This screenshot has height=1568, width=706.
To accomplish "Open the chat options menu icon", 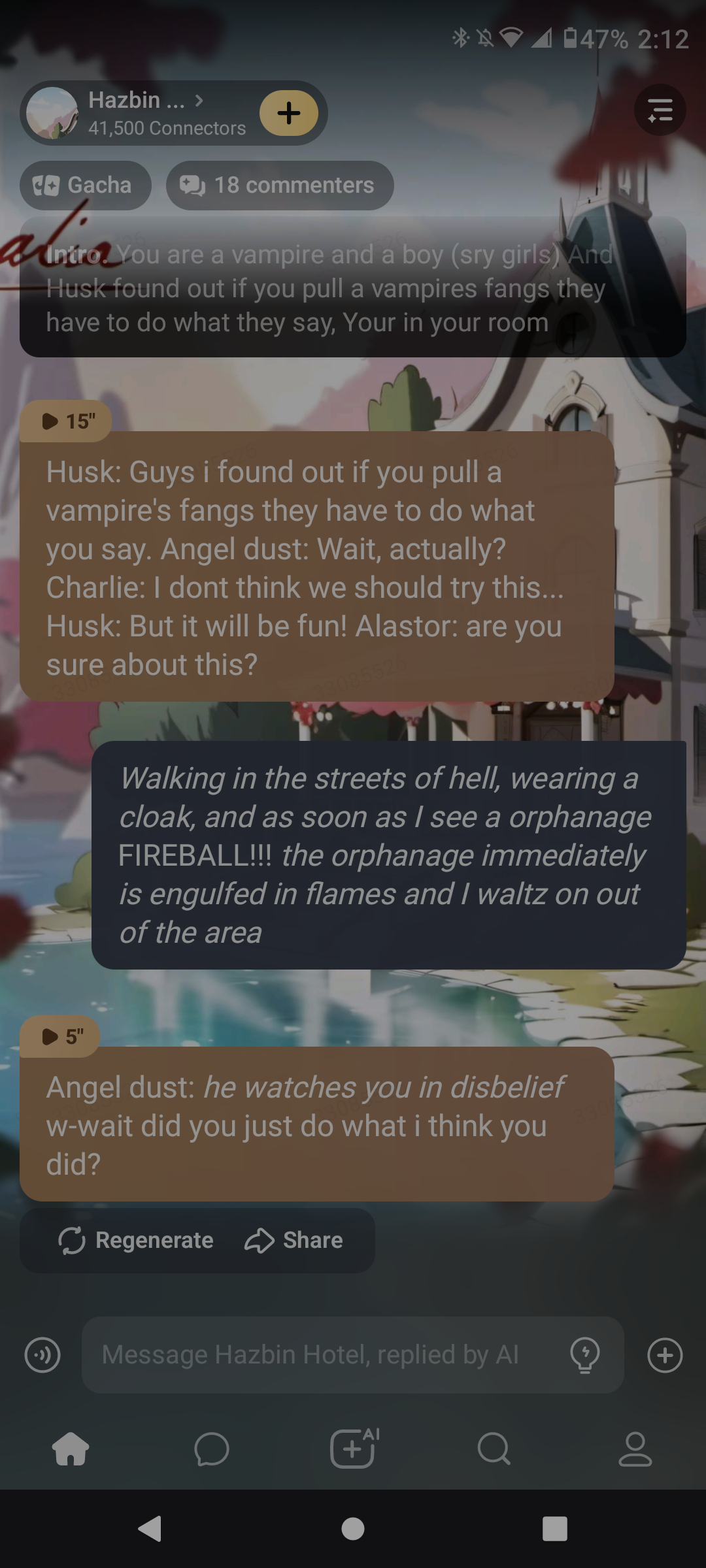I will pyautogui.click(x=660, y=110).
